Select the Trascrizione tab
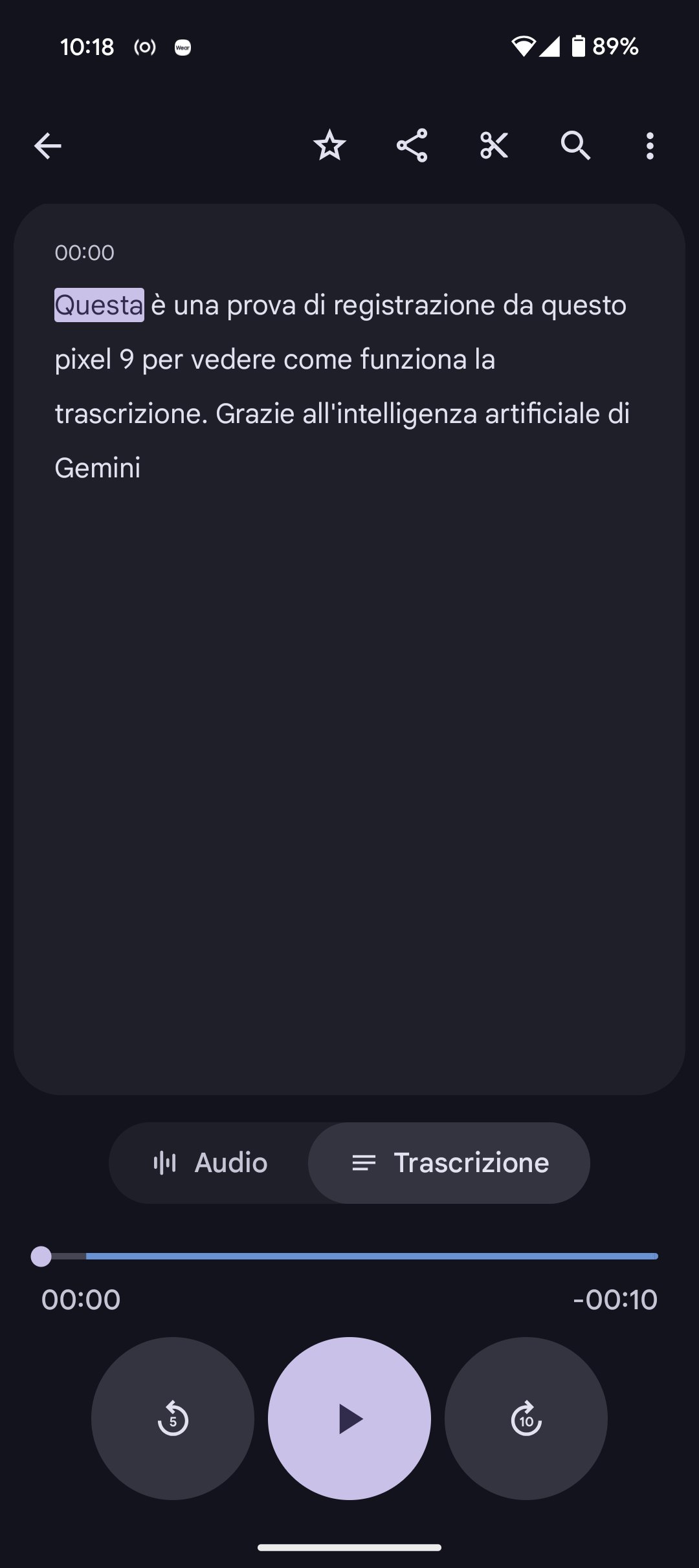The width and height of the screenshot is (699, 1568). point(449,1162)
